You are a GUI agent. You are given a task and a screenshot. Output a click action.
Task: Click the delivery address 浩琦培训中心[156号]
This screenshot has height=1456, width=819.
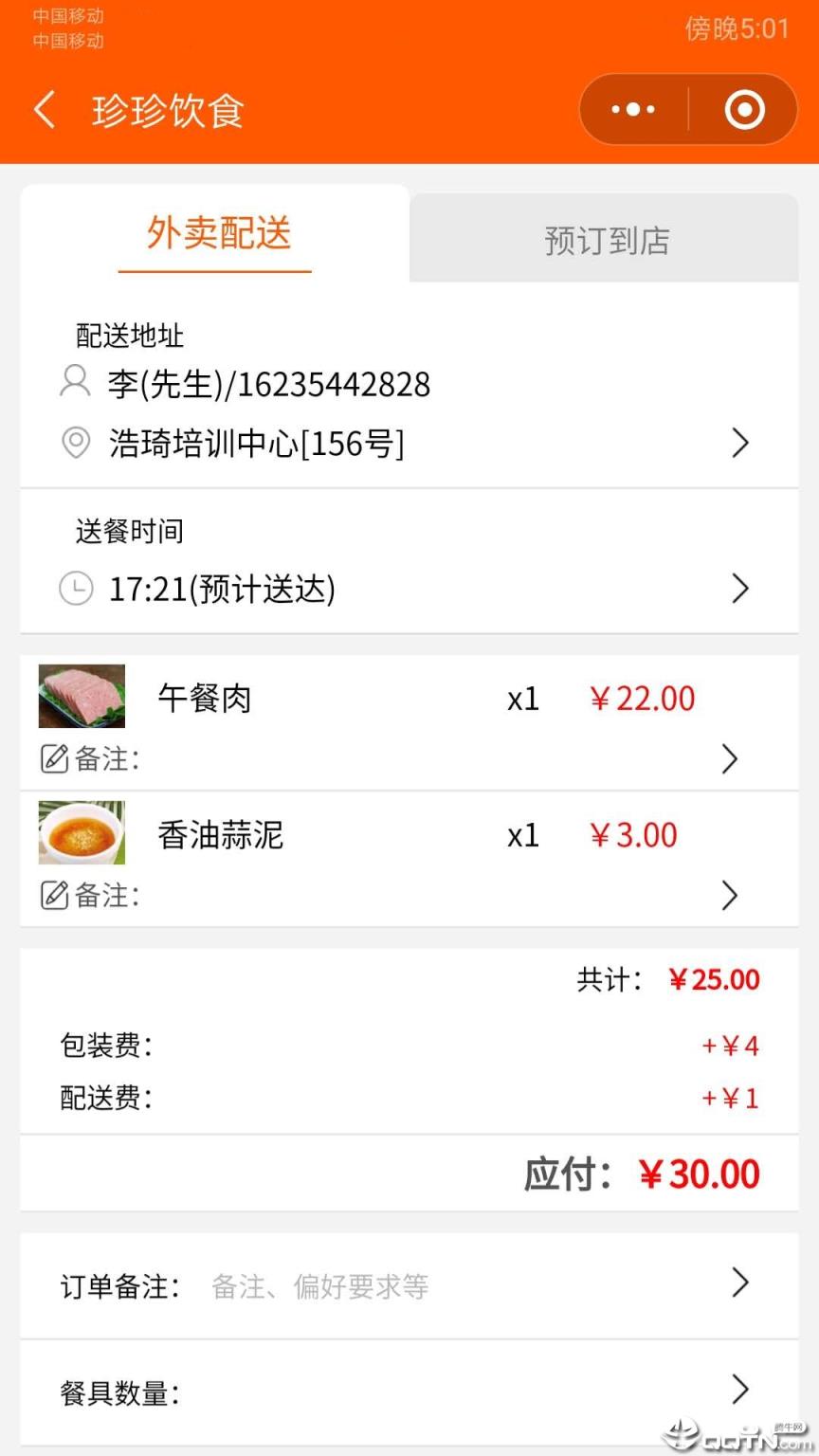pyautogui.click(x=256, y=443)
